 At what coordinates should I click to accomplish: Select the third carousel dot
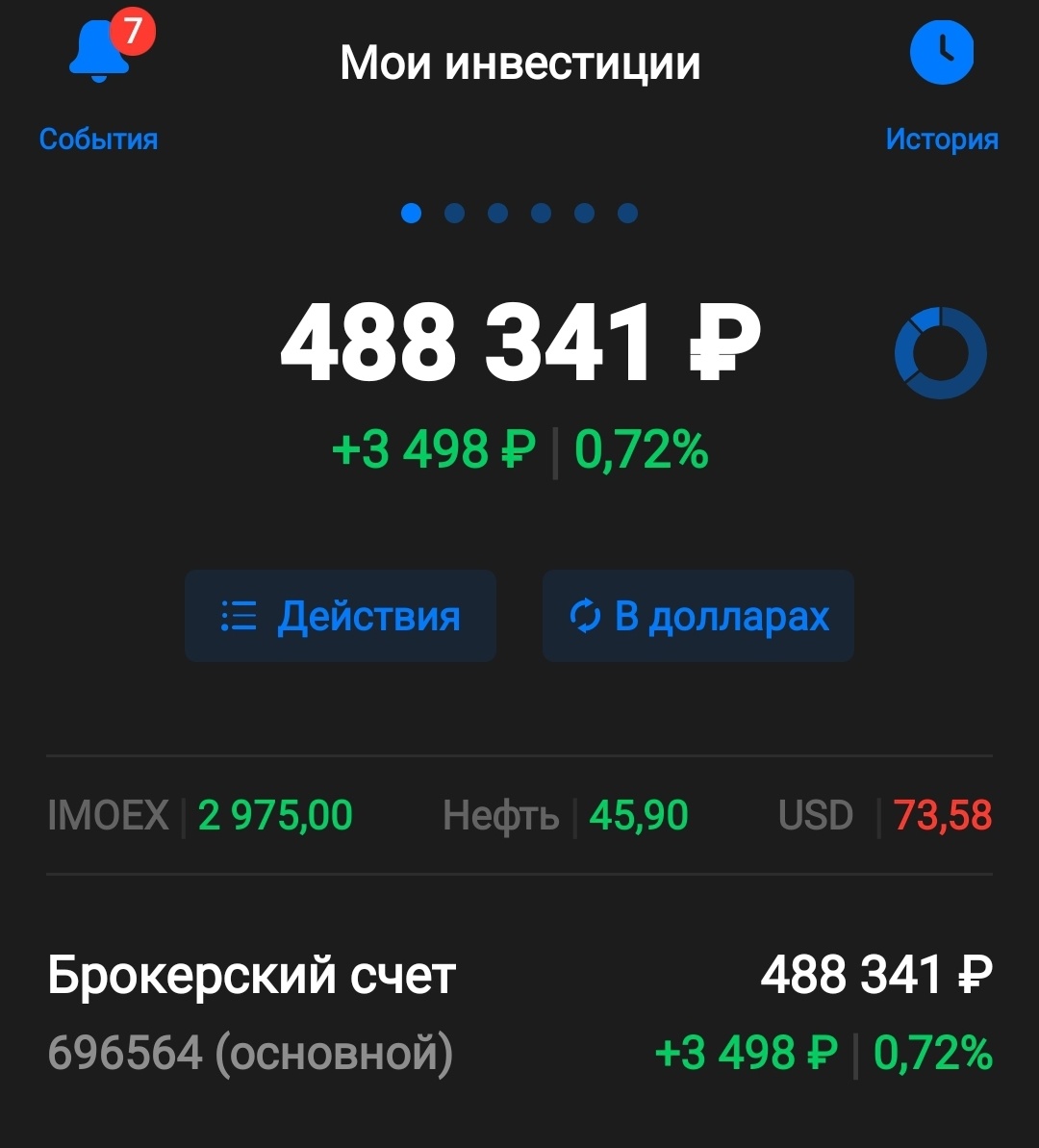[497, 214]
